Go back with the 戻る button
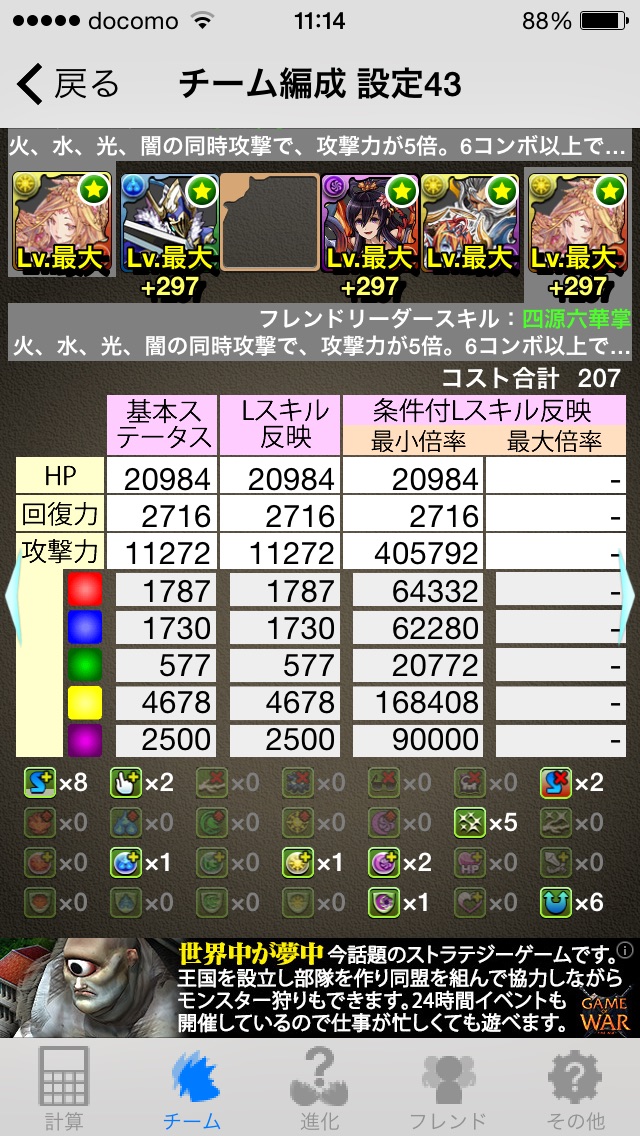Viewport: 640px width, 1136px height. [x=68, y=85]
